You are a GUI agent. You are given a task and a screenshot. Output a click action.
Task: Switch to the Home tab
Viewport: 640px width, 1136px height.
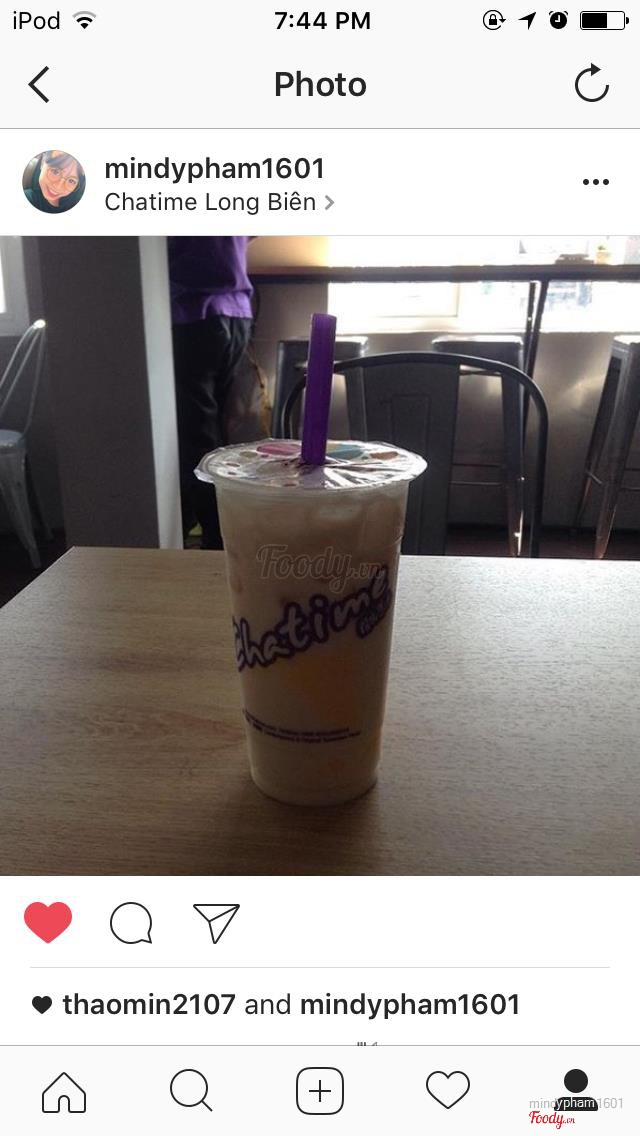click(64, 1090)
